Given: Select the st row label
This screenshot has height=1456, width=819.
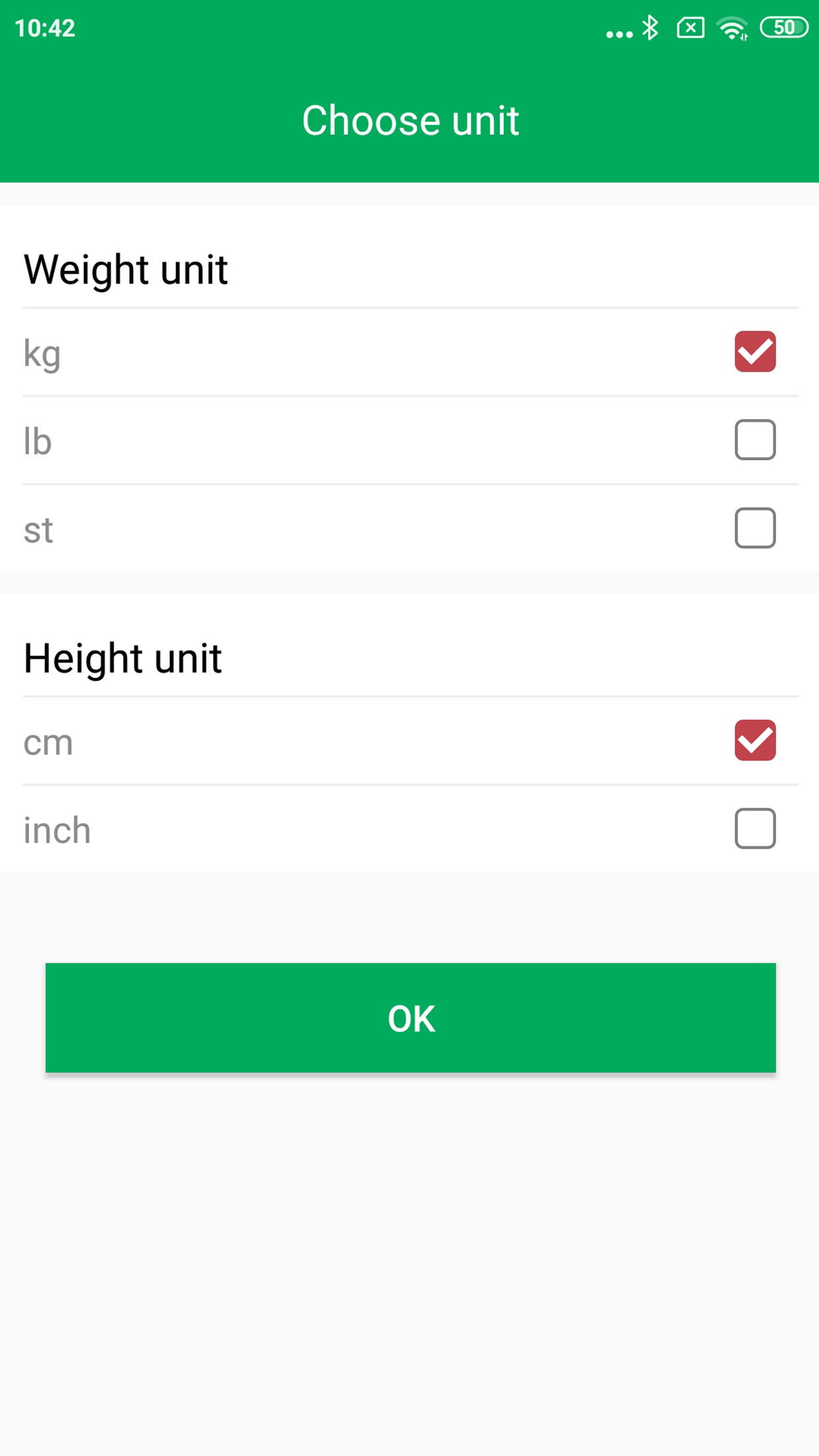Looking at the screenshot, I should click(38, 528).
